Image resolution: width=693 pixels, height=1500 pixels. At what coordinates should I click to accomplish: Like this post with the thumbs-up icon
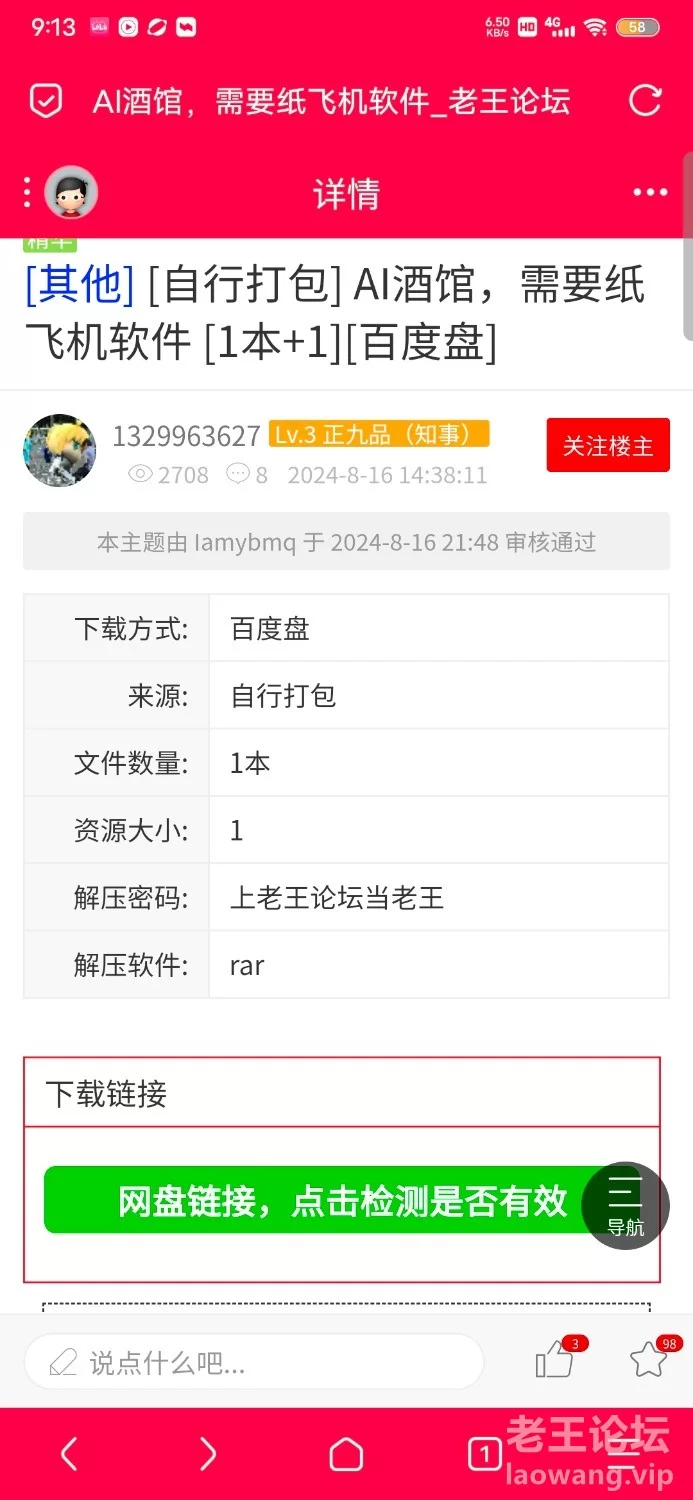555,1360
